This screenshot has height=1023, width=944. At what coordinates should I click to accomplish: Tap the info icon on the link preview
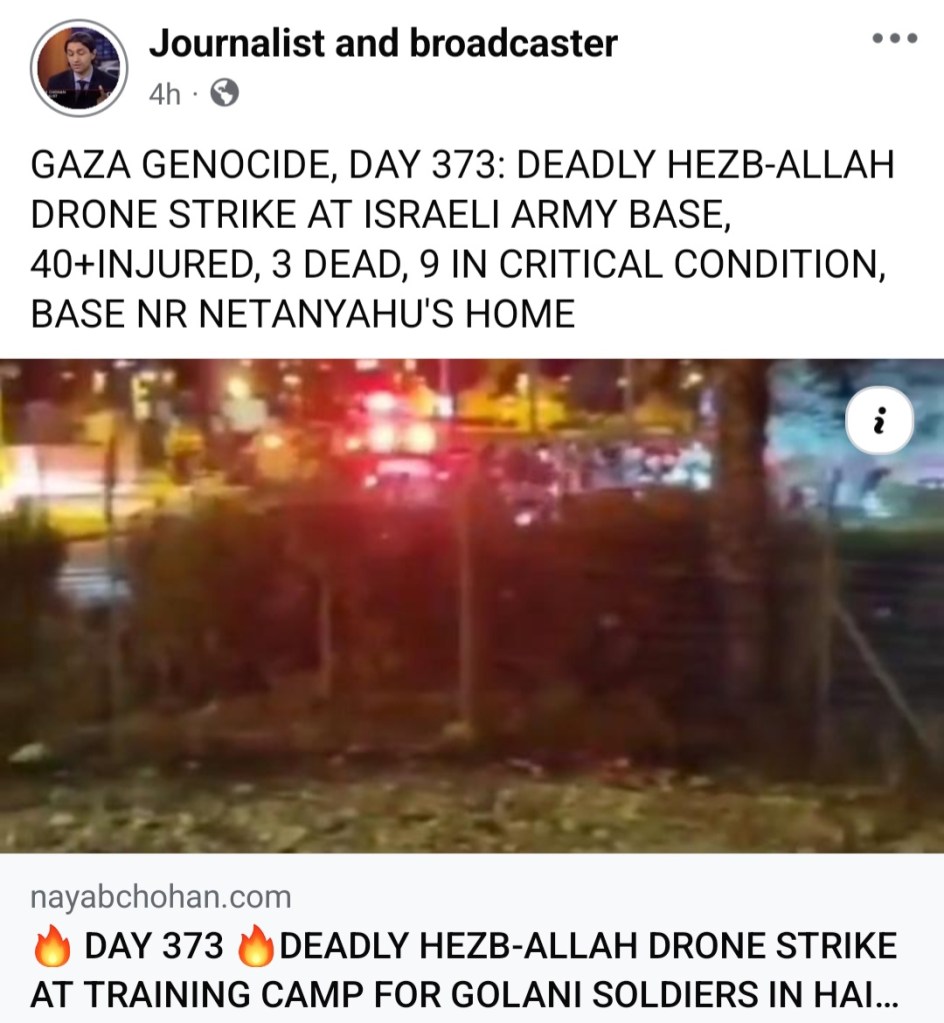click(x=879, y=423)
